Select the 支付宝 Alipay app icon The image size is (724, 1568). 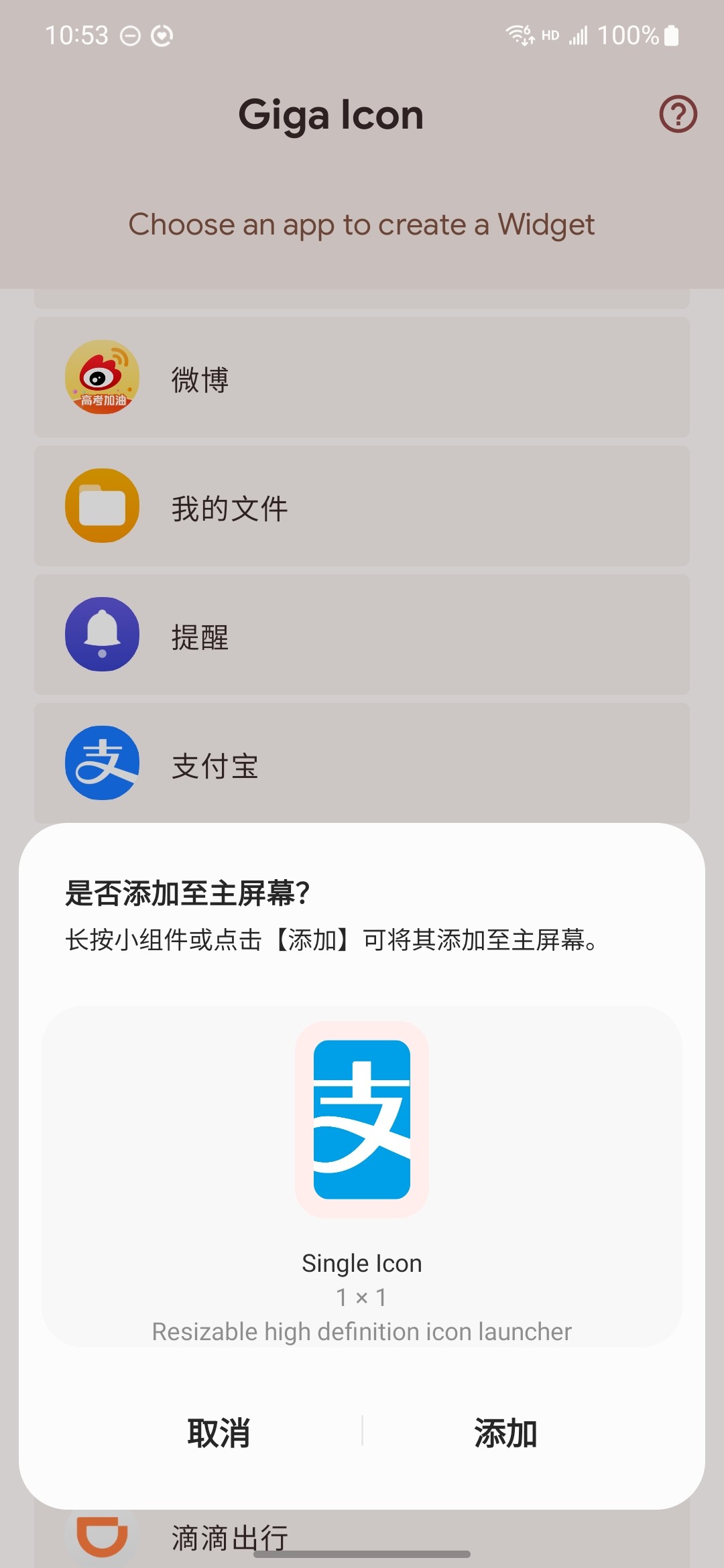click(x=101, y=763)
